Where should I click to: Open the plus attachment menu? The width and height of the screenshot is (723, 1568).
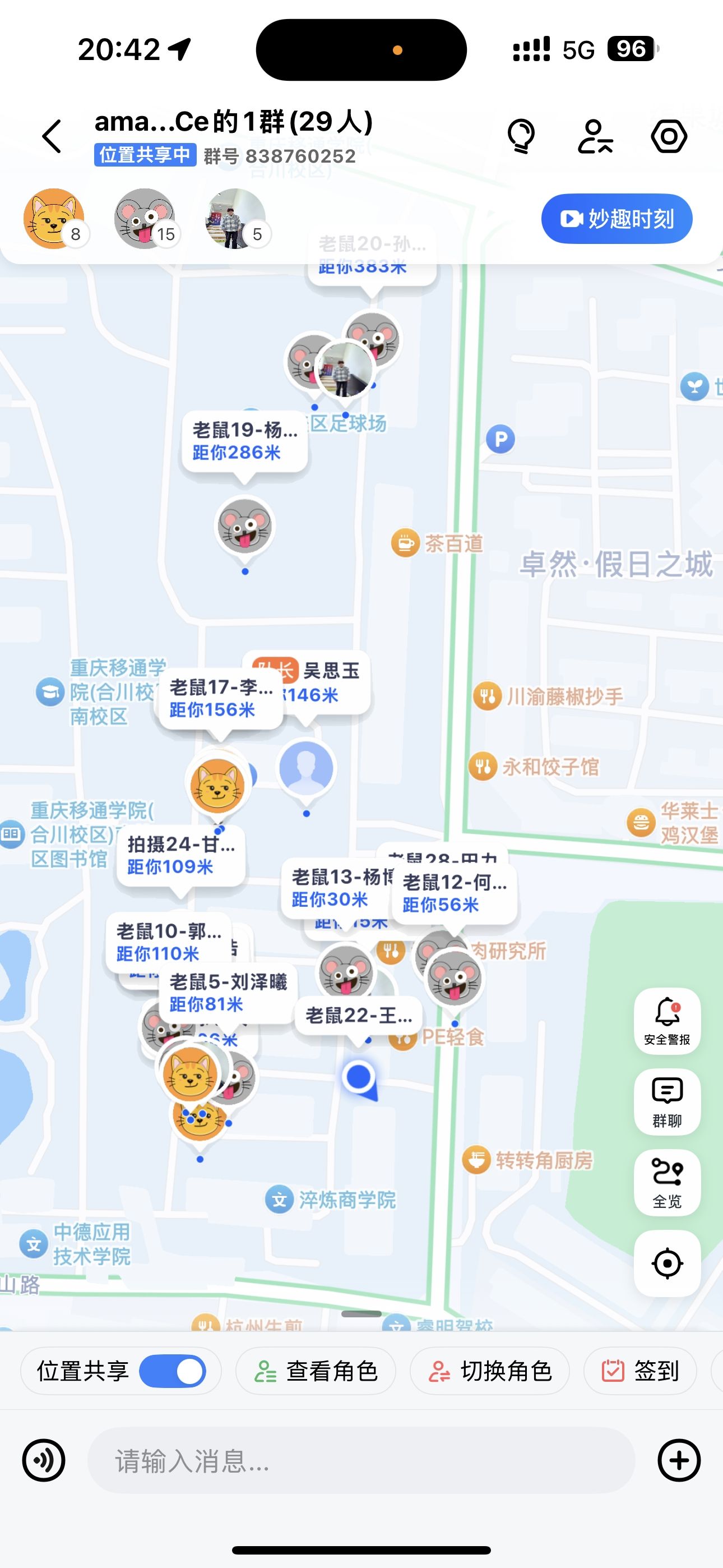pos(679,1460)
